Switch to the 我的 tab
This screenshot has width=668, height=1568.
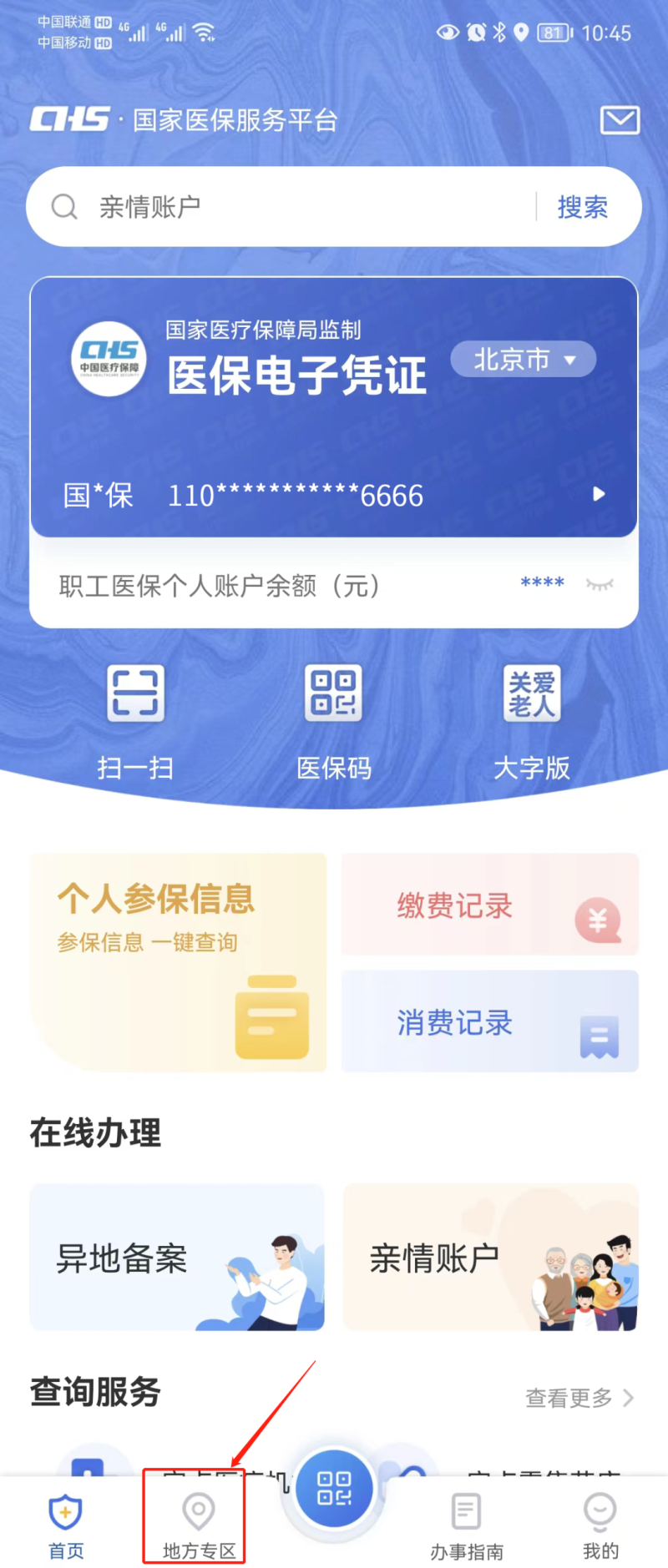point(600,1526)
